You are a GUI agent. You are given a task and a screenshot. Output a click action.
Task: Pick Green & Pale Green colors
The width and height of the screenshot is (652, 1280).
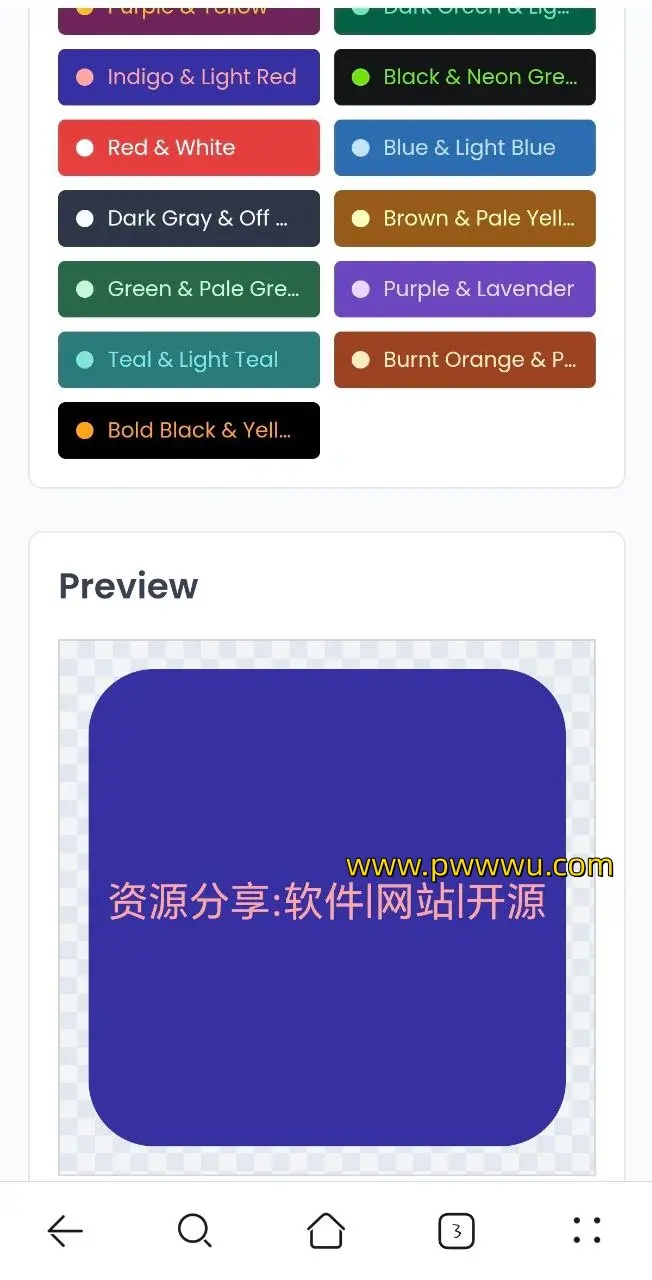click(x=189, y=289)
